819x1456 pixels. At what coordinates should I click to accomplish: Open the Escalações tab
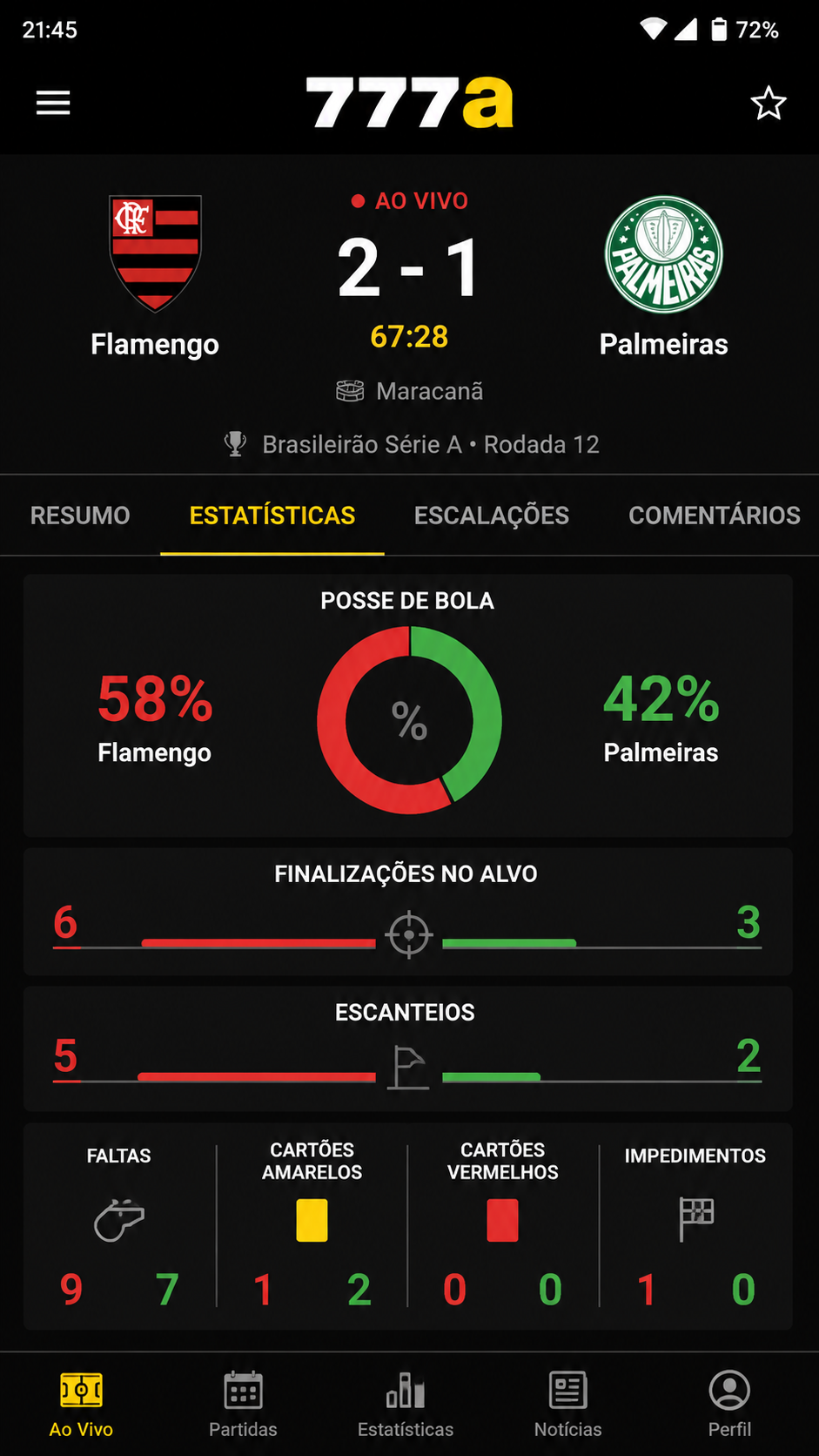coord(492,516)
